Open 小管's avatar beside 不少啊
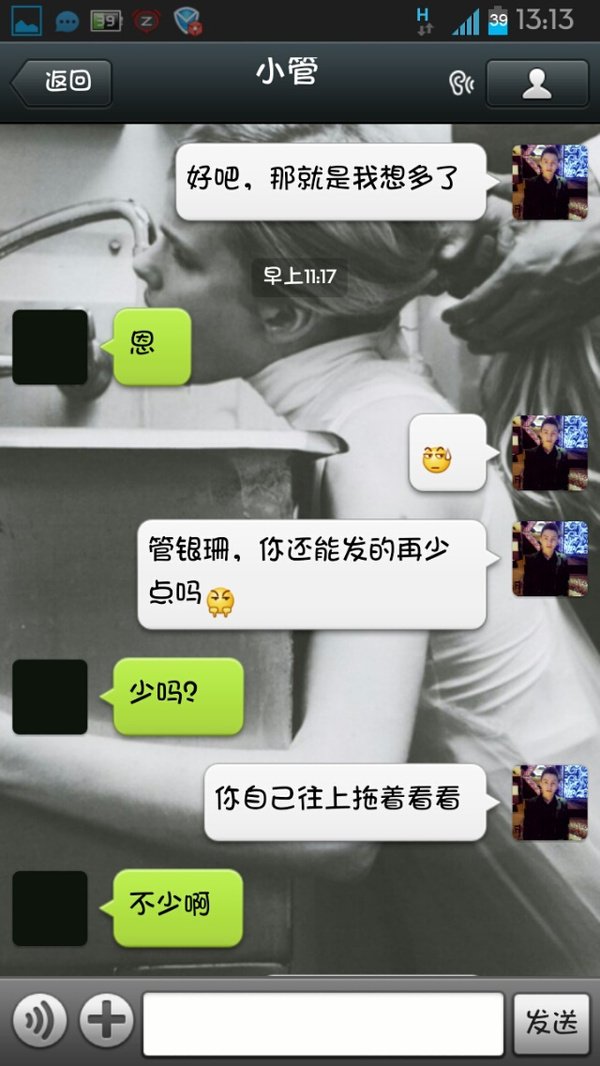The width and height of the screenshot is (600, 1066). [x=50, y=908]
